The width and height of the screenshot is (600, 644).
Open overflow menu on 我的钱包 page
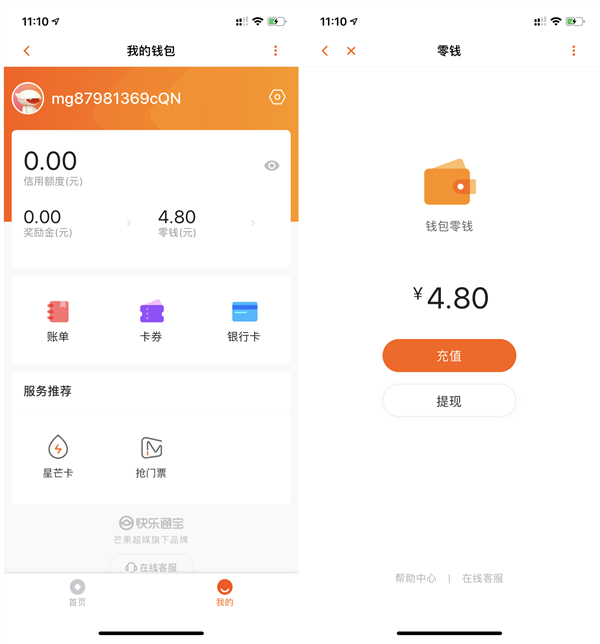click(276, 51)
